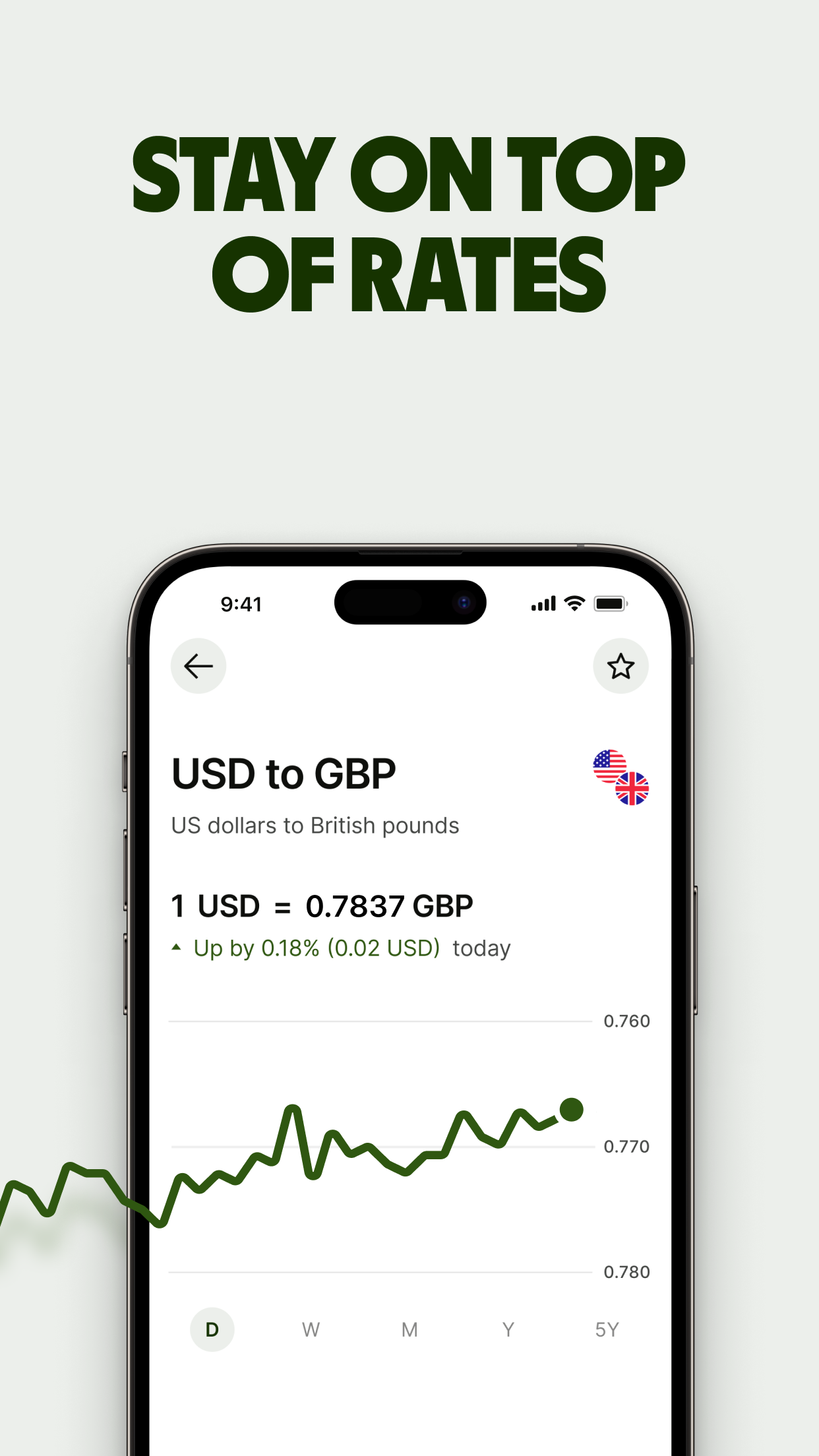Switch to the Monthly chart tab

409,1329
